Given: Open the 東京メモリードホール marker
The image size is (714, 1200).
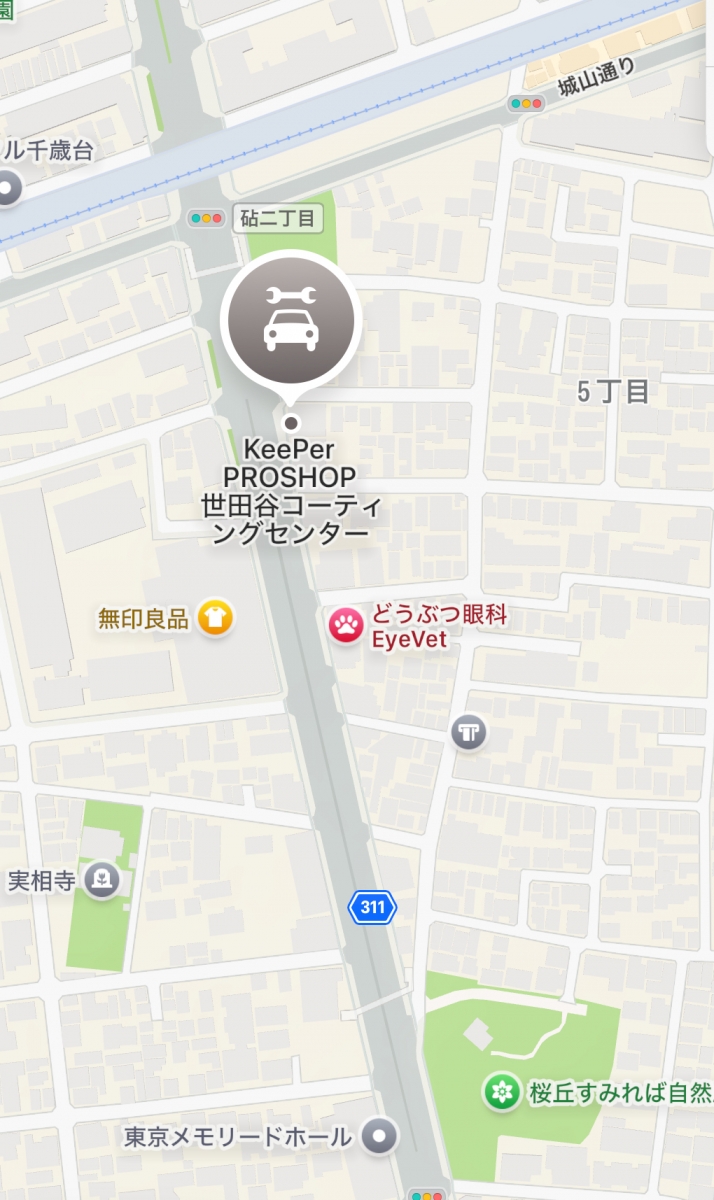Looking at the screenshot, I should [379, 1135].
